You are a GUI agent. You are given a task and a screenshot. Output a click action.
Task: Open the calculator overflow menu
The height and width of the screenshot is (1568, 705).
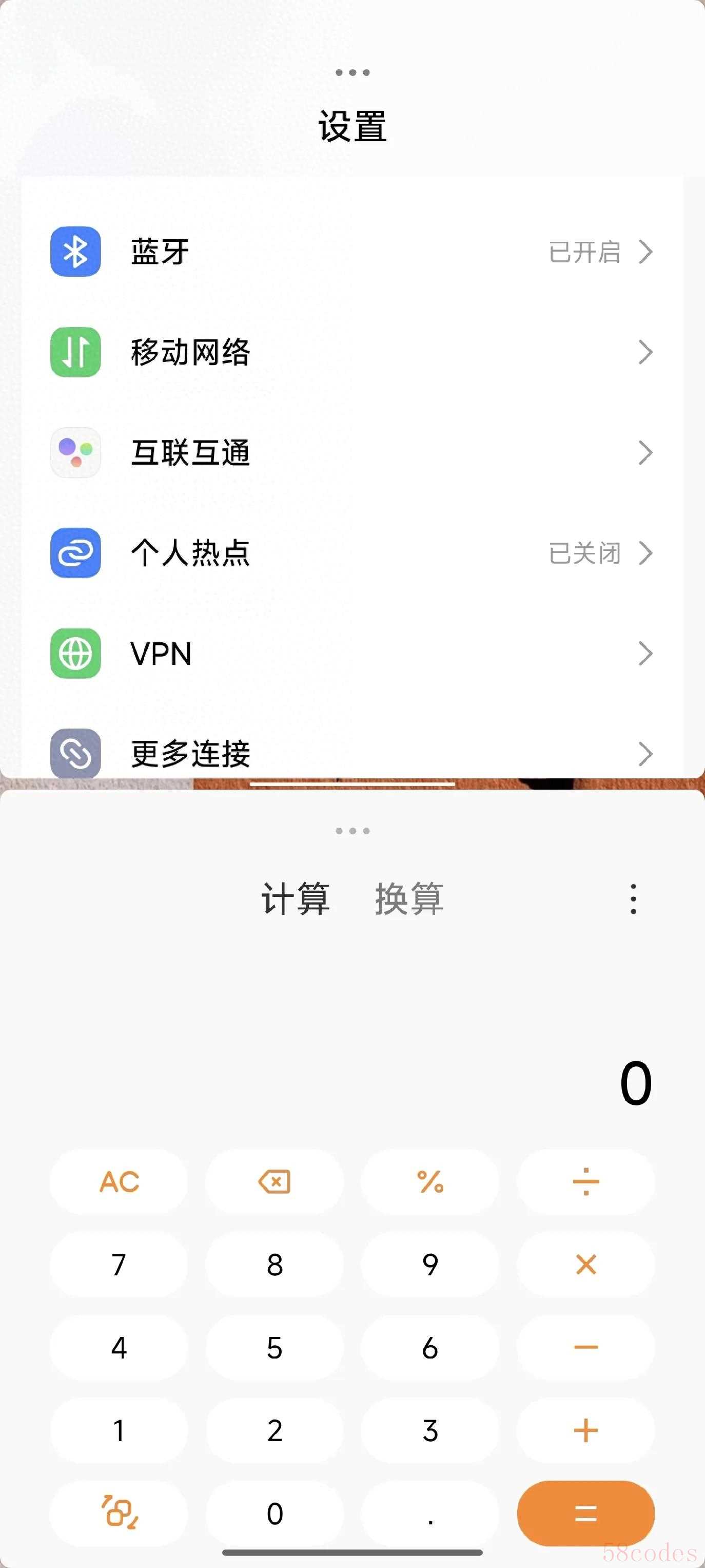633,899
